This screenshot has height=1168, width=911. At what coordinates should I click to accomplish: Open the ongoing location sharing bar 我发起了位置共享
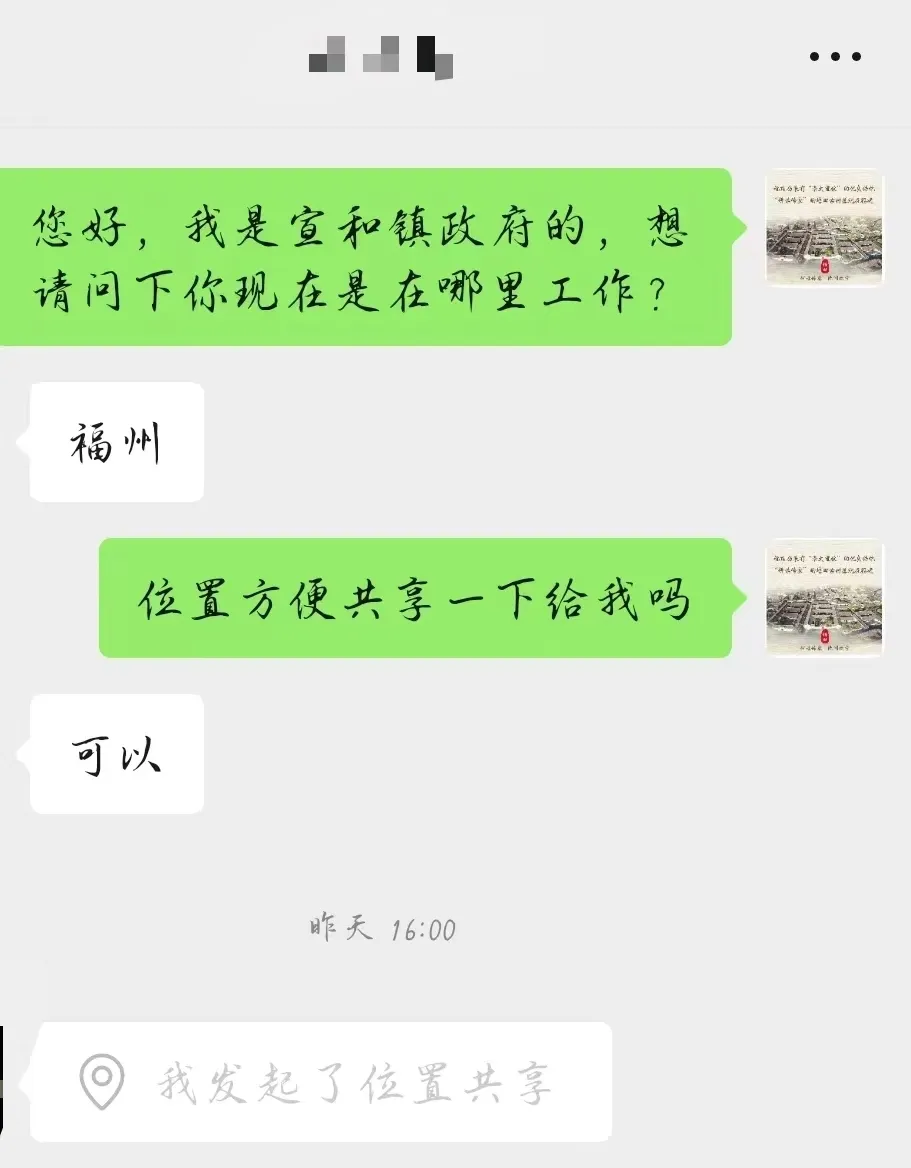click(320, 1081)
